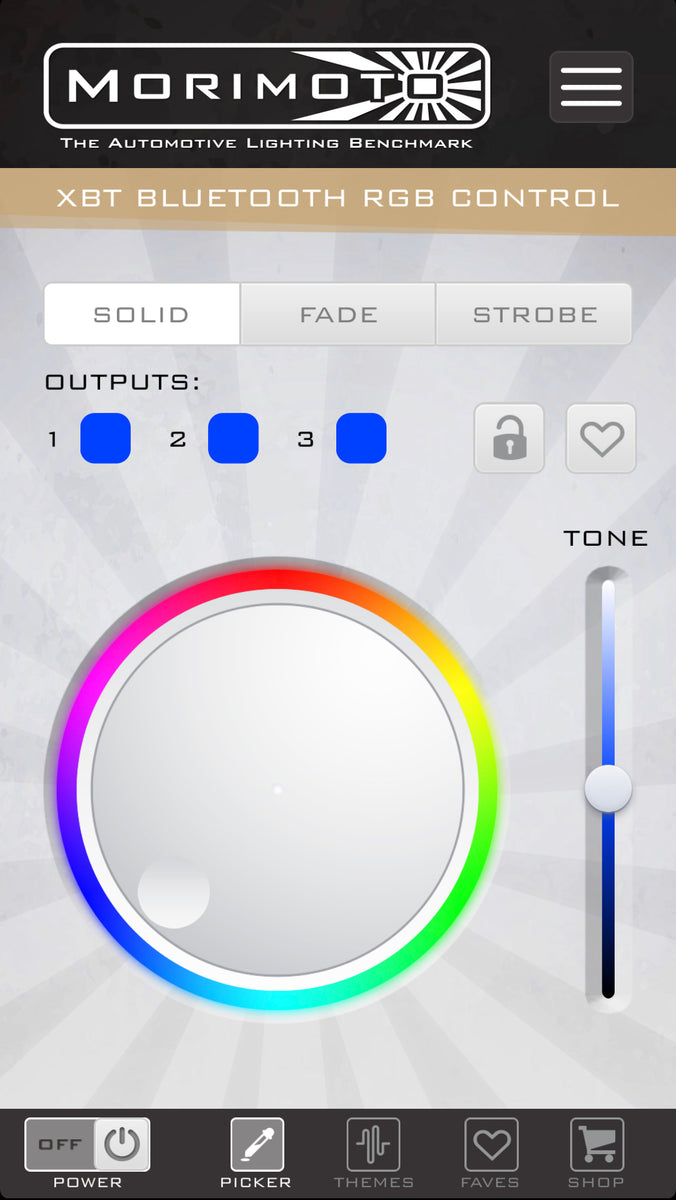
Task: Tap the Tone slider handle
Action: click(608, 788)
